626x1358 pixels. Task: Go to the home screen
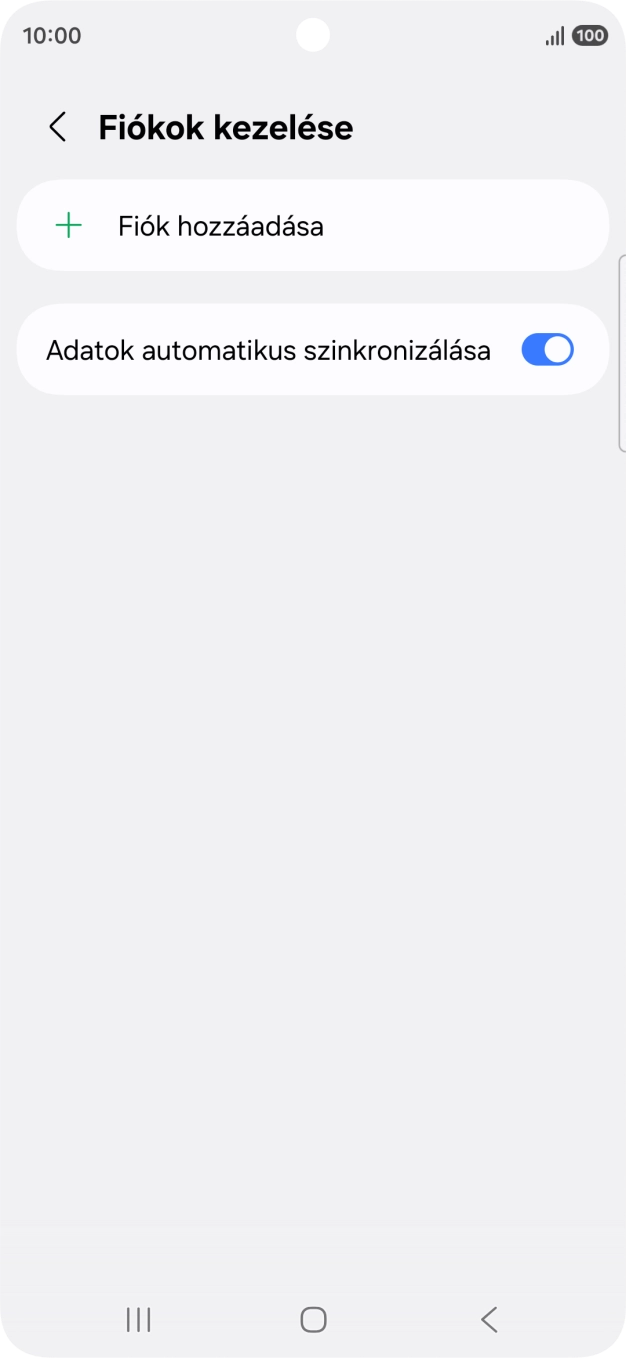pos(313,1319)
